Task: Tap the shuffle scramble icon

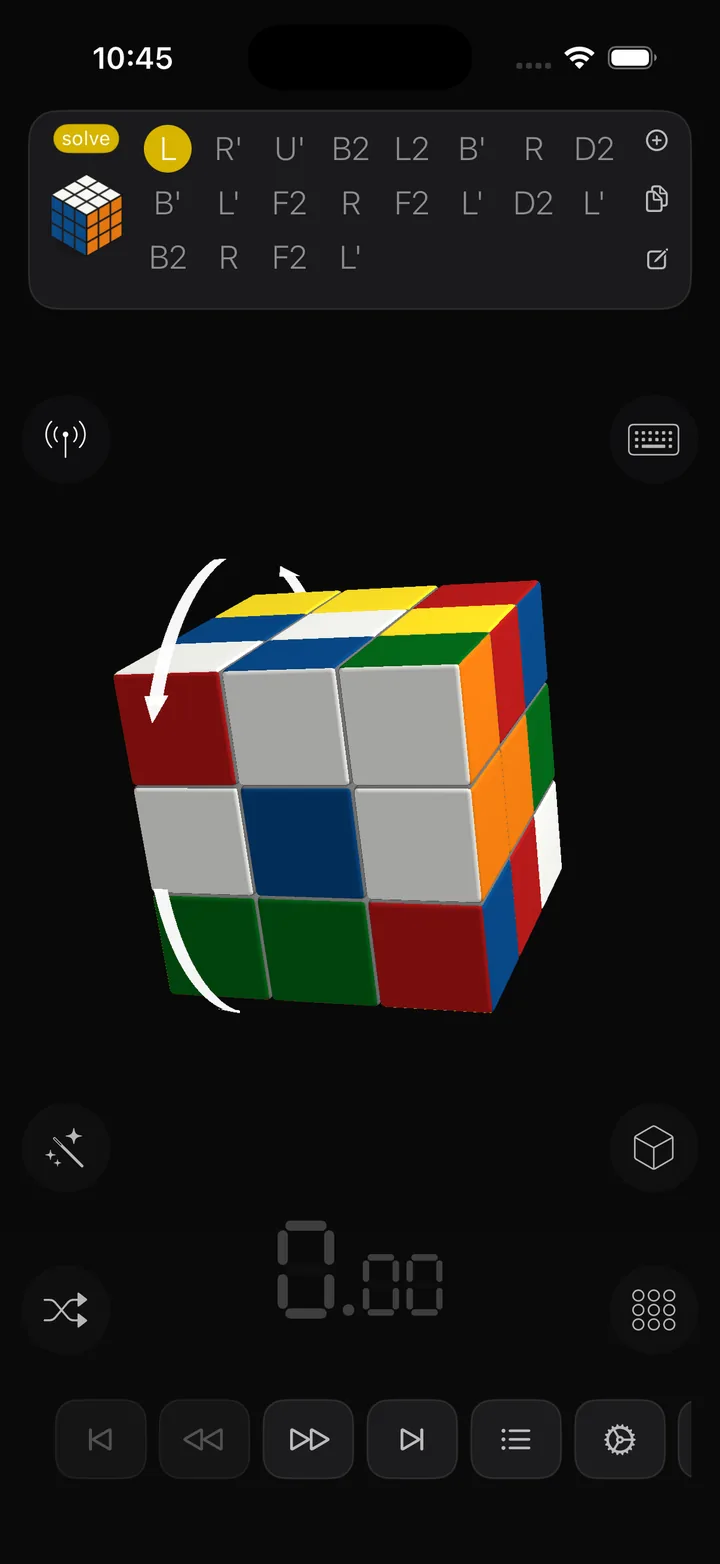Action: click(66, 1310)
